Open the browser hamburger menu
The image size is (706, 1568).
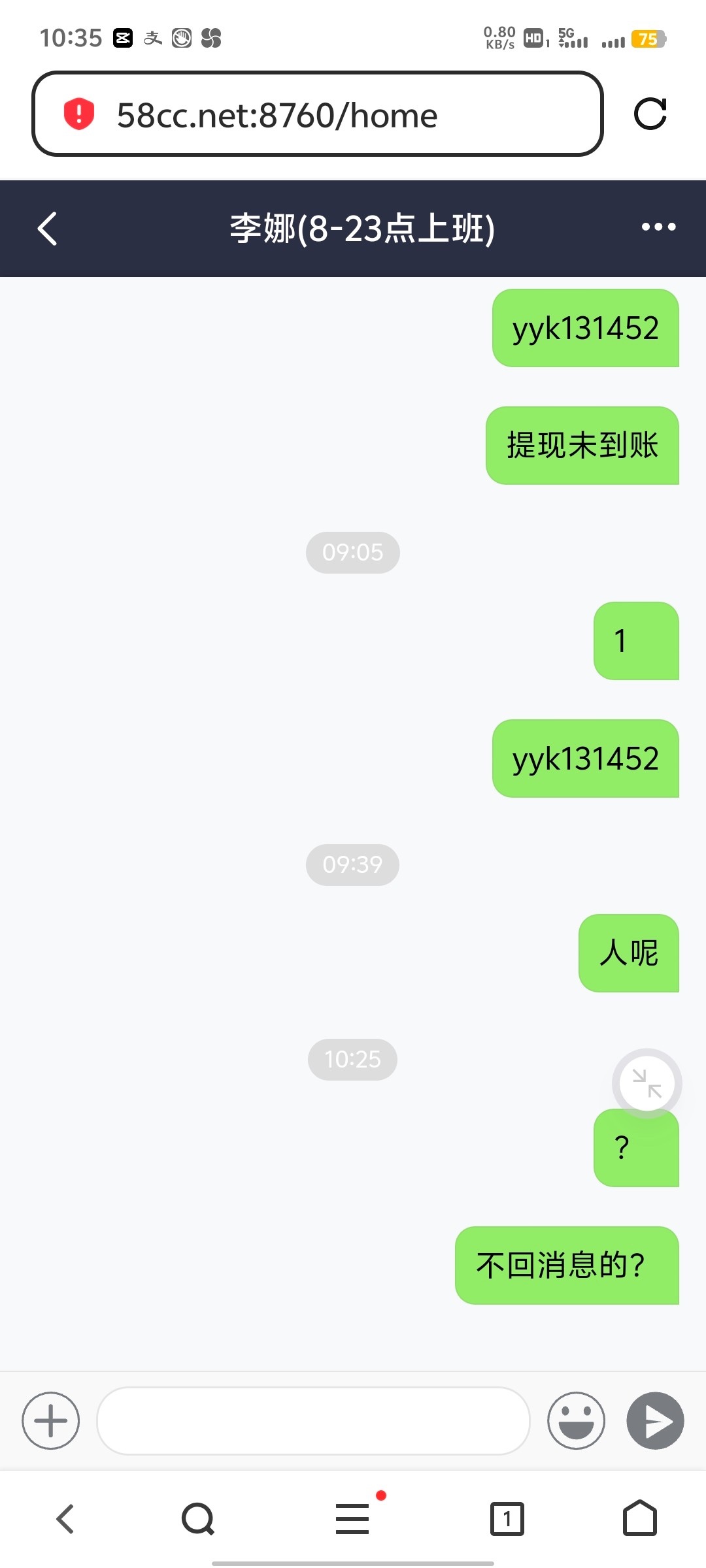click(353, 1518)
